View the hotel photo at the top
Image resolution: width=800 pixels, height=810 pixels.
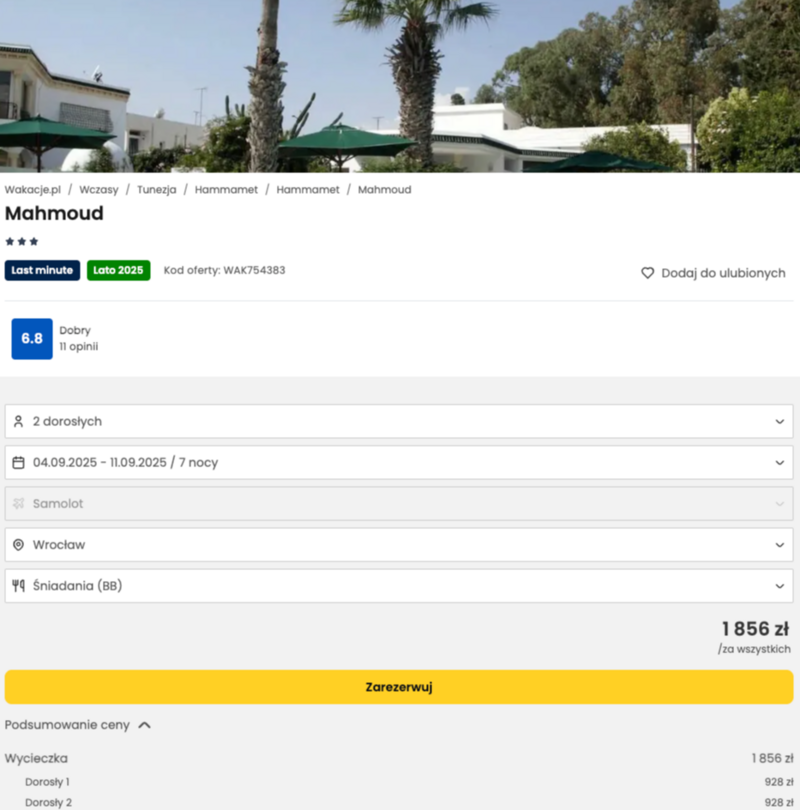(400, 85)
